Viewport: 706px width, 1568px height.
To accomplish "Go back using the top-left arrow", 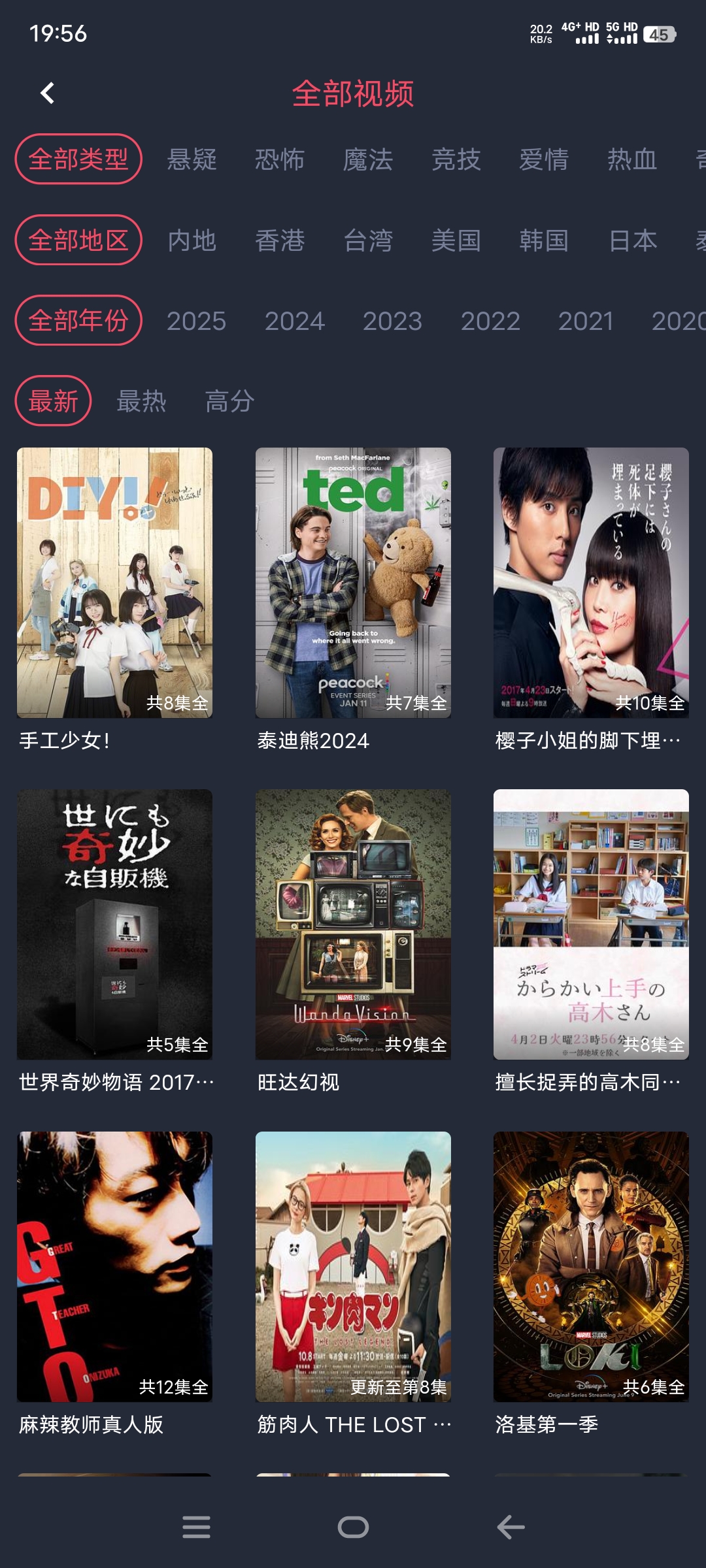I will point(47,93).
